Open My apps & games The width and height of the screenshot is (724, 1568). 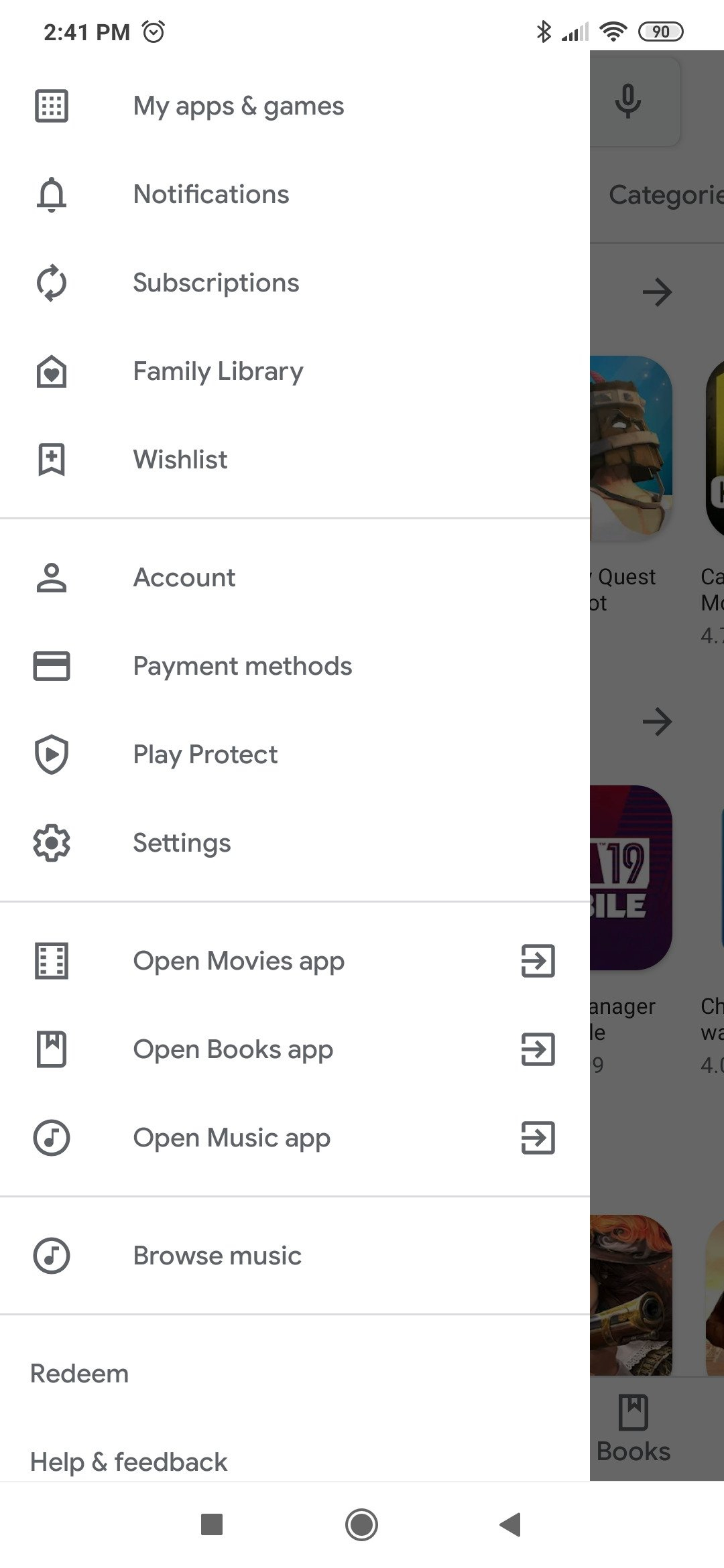tap(295, 106)
